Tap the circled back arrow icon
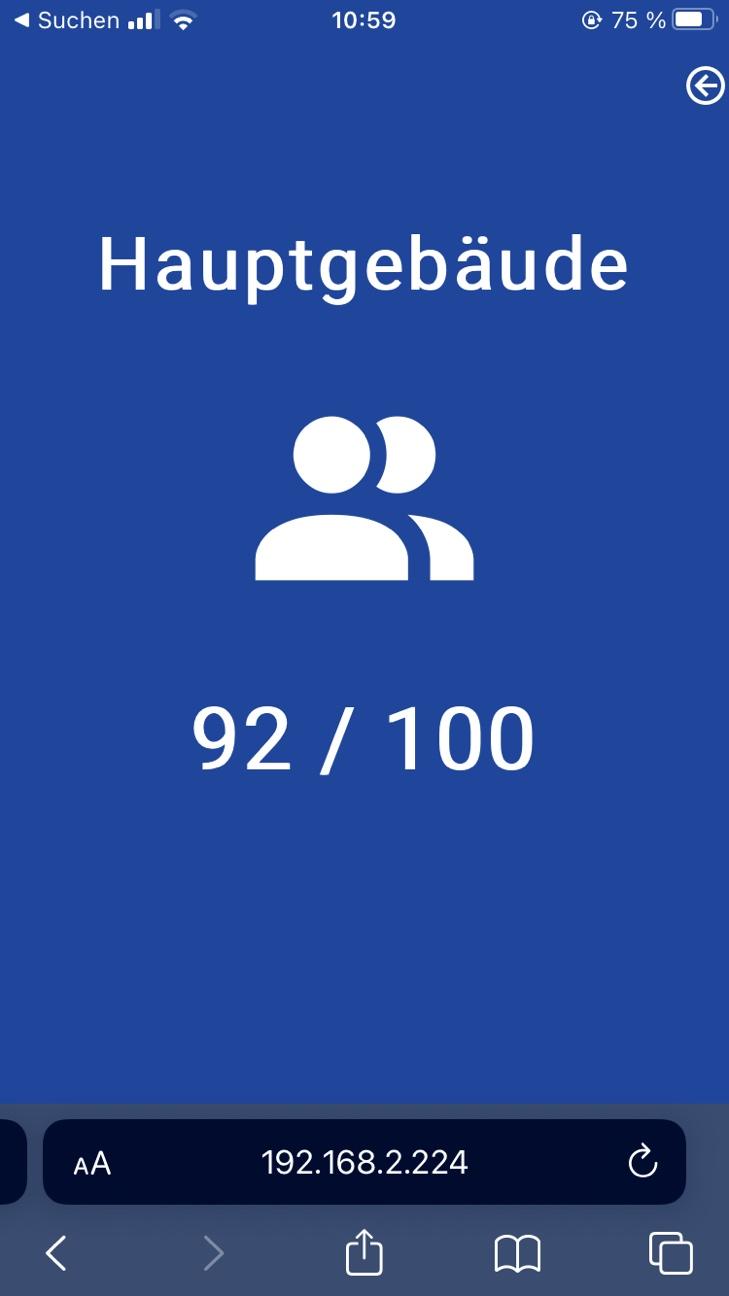Screen dimensions: 729x1296 coord(705,86)
